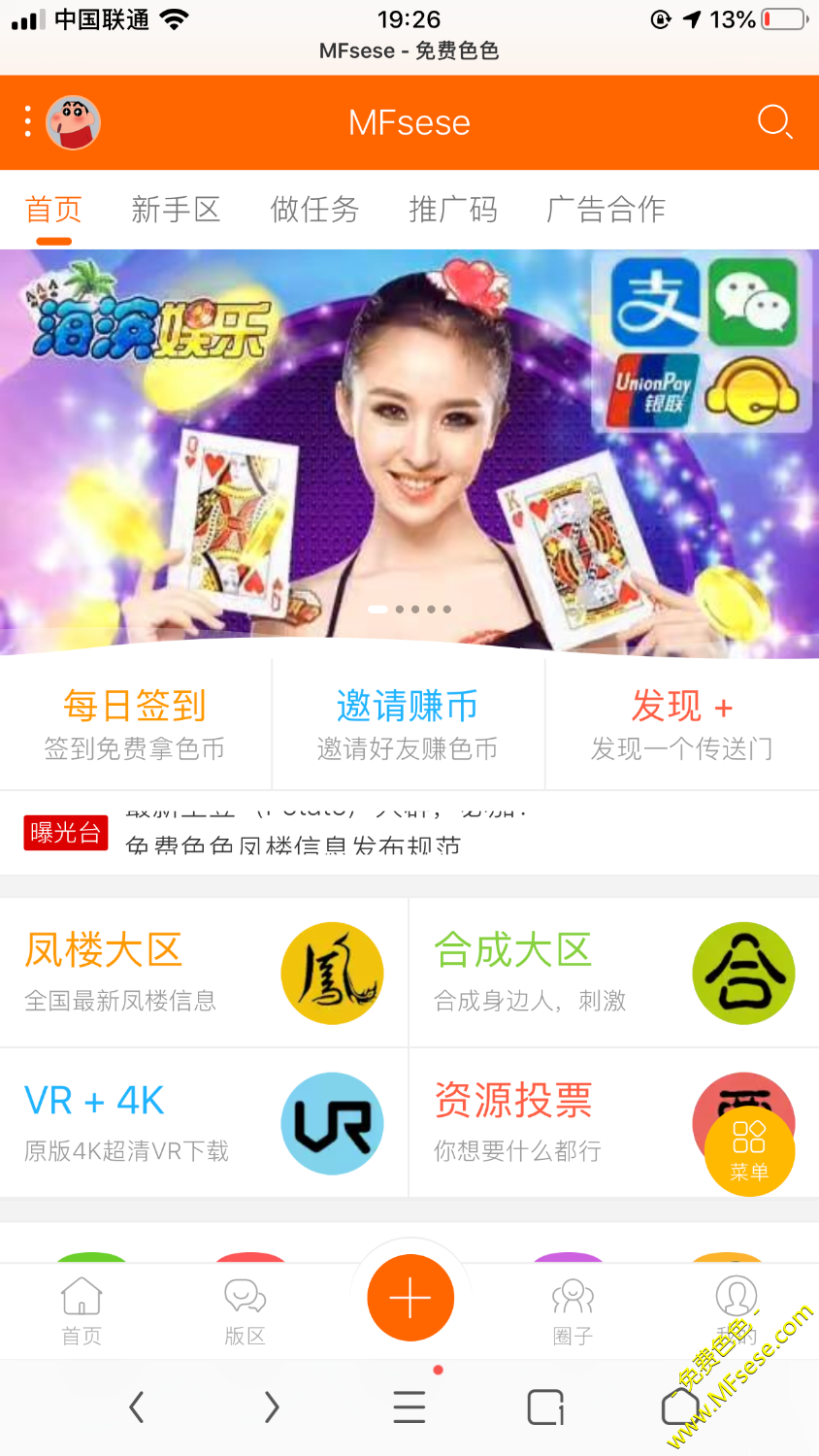Tap the floating 菜单 button
This screenshot has width=819, height=1456.
pyautogui.click(x=749, y=1151)
